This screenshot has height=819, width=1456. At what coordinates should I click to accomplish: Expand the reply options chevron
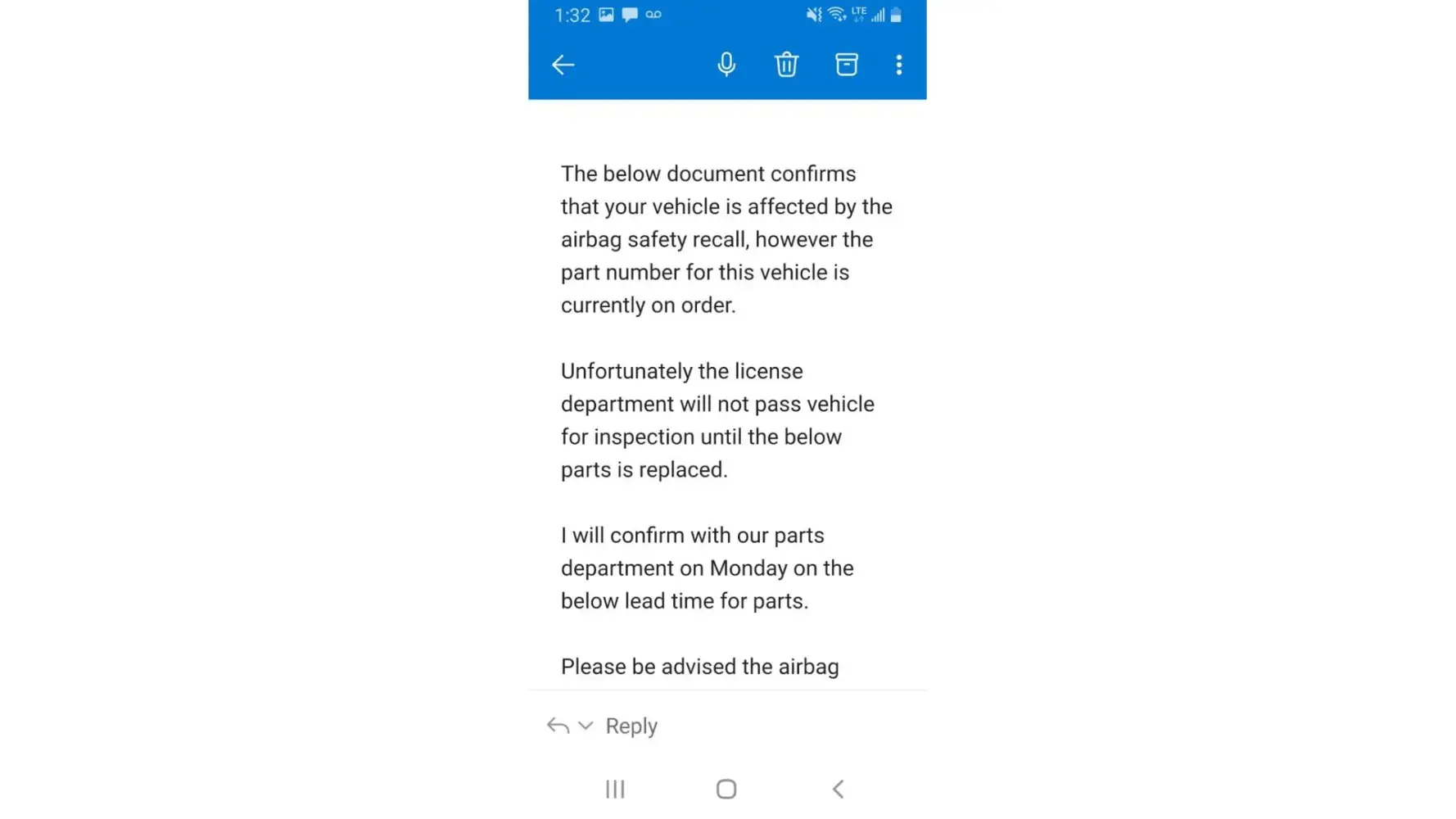click(x=586, y=726)
